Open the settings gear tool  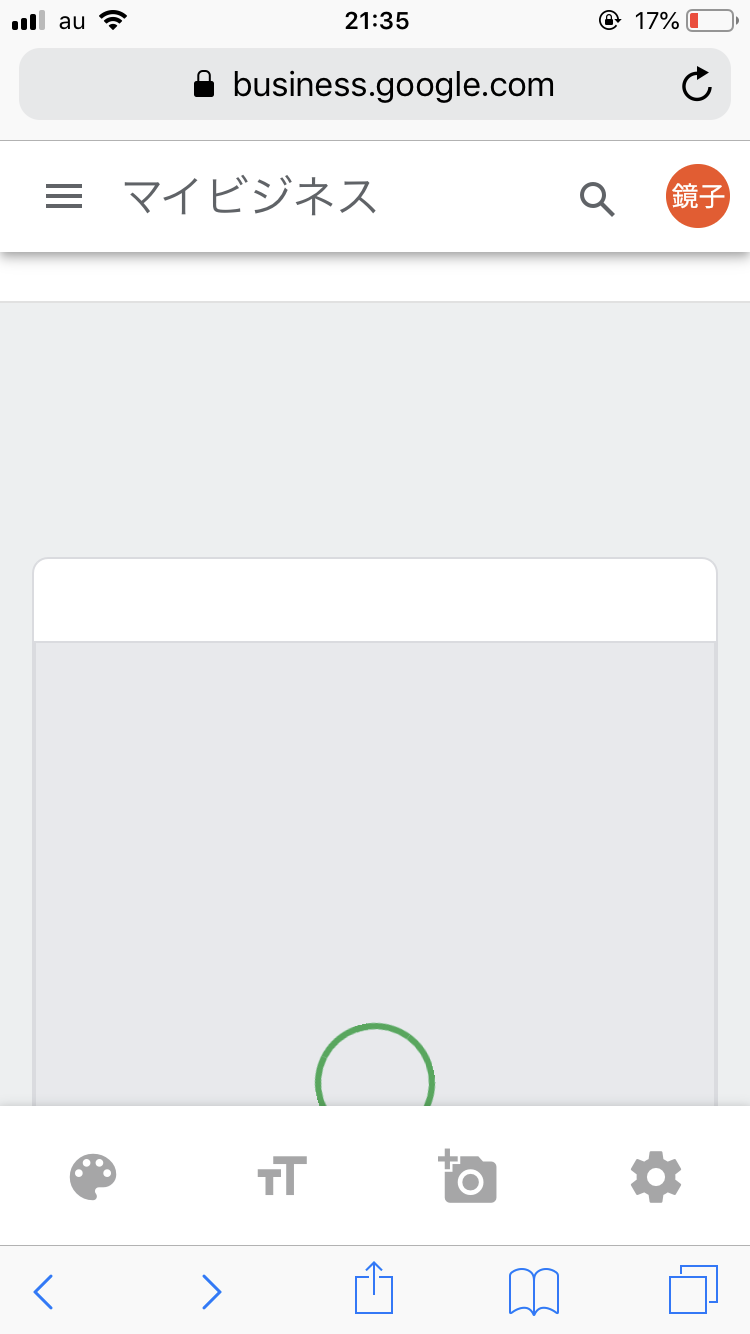[656, 1176]
